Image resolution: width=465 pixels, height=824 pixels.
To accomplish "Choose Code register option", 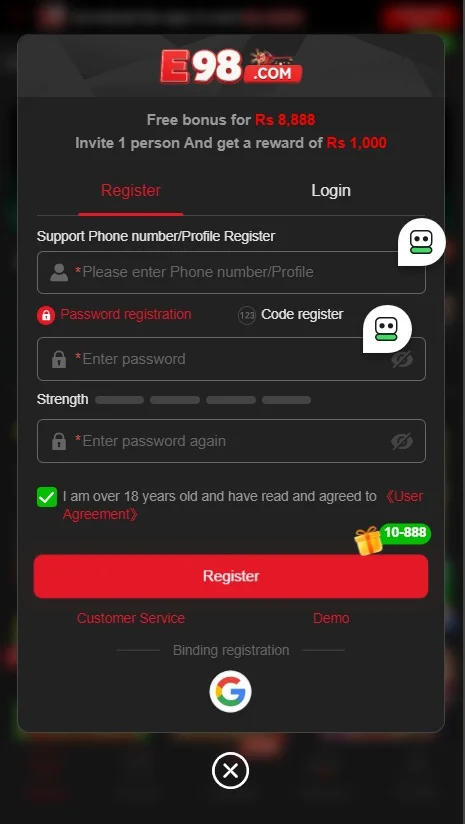I will [291, 315].
